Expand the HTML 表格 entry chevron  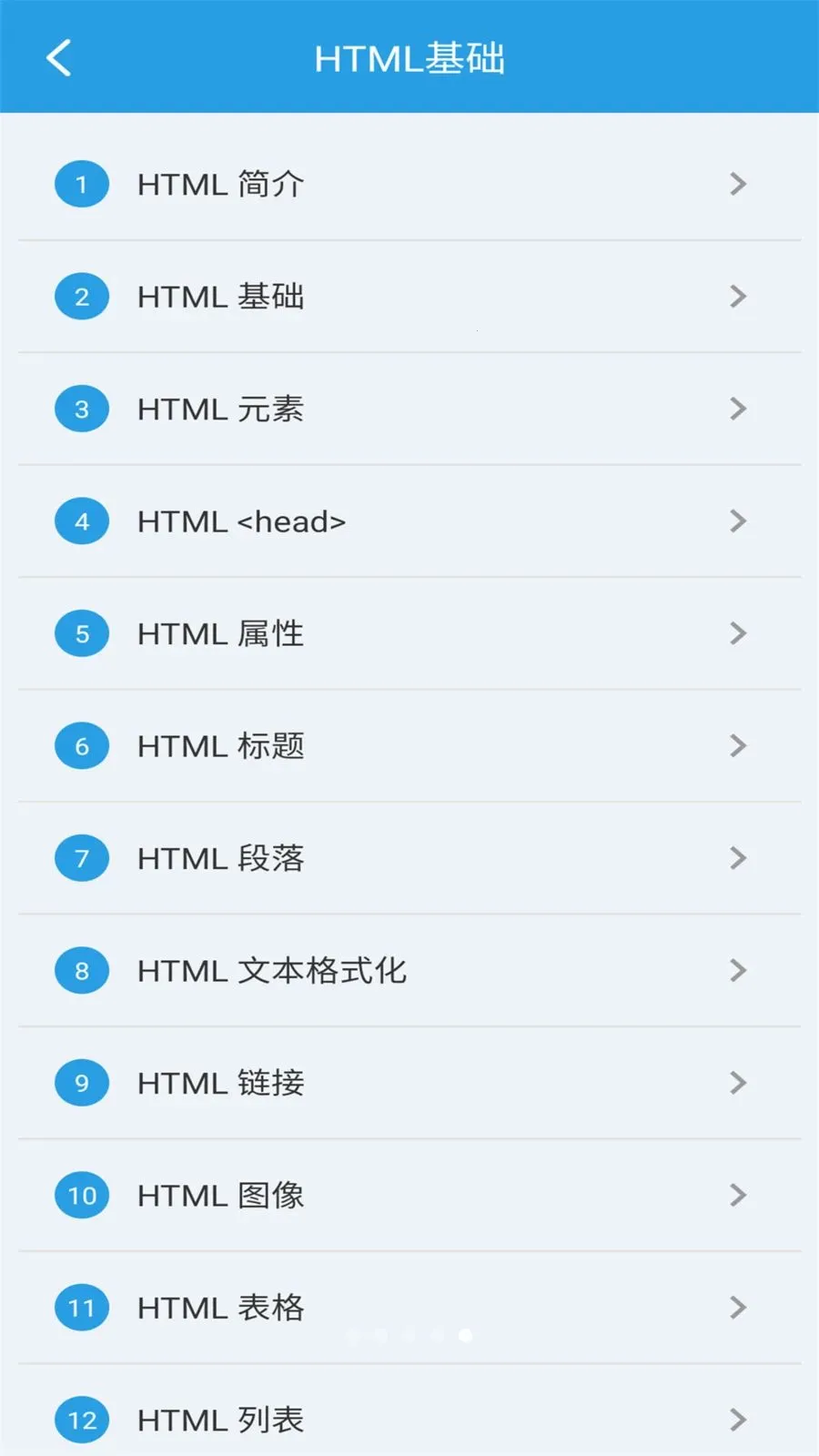click(738, 1307)
